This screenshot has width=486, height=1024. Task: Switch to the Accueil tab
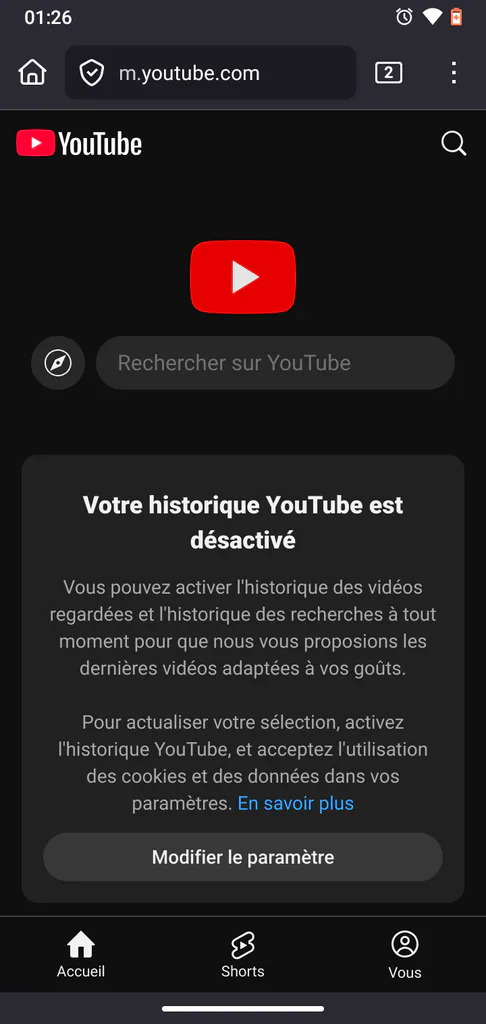coord(81,954)
